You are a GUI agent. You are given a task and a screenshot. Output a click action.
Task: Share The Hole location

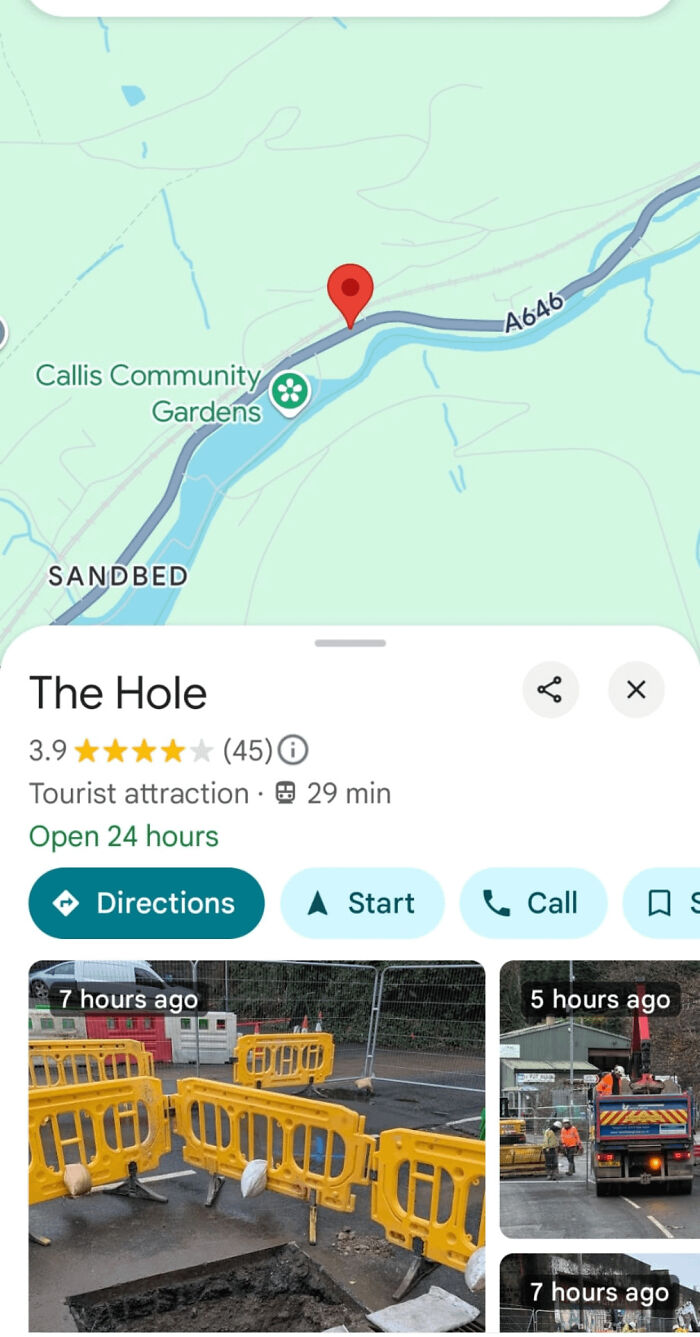coord(550,689)
